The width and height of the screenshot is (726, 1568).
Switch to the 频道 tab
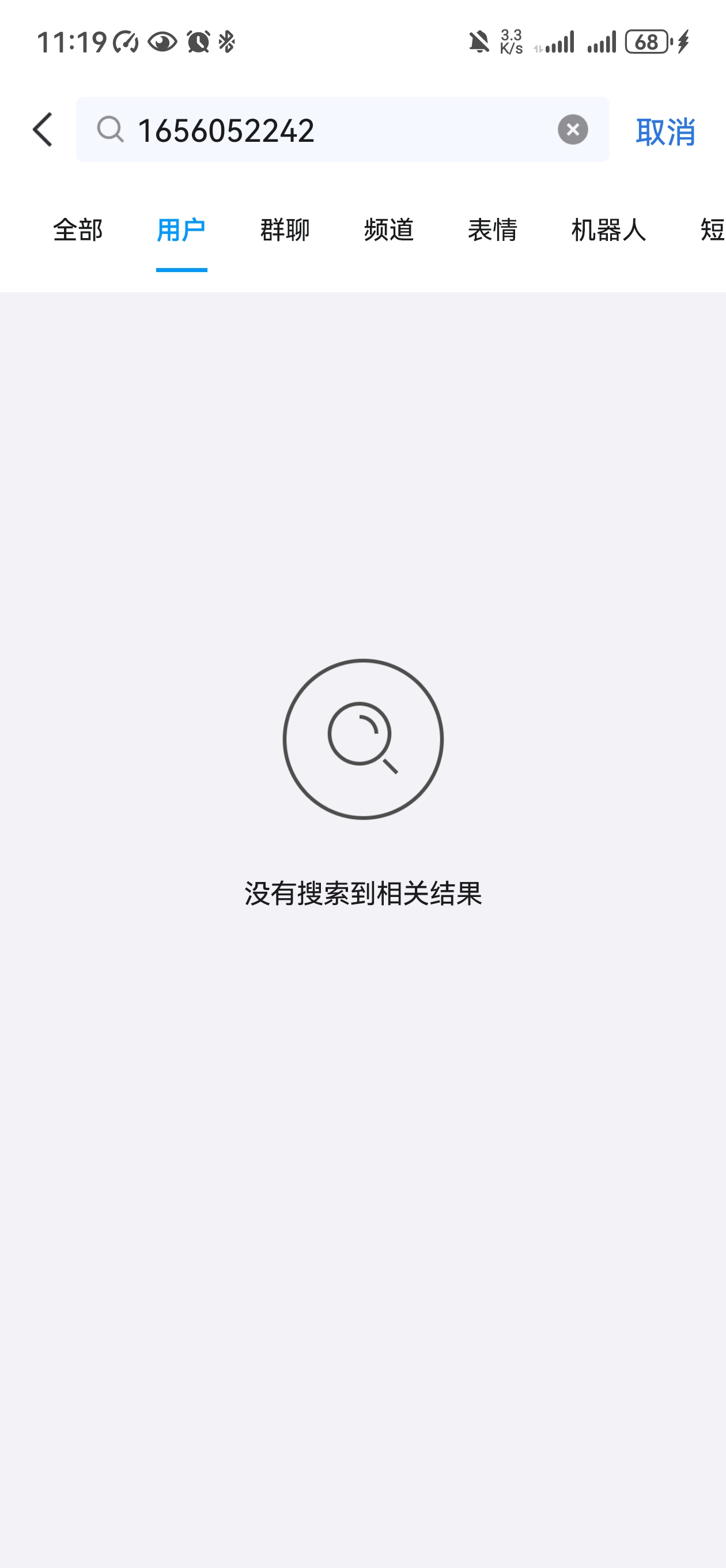[x=389, y=230]
